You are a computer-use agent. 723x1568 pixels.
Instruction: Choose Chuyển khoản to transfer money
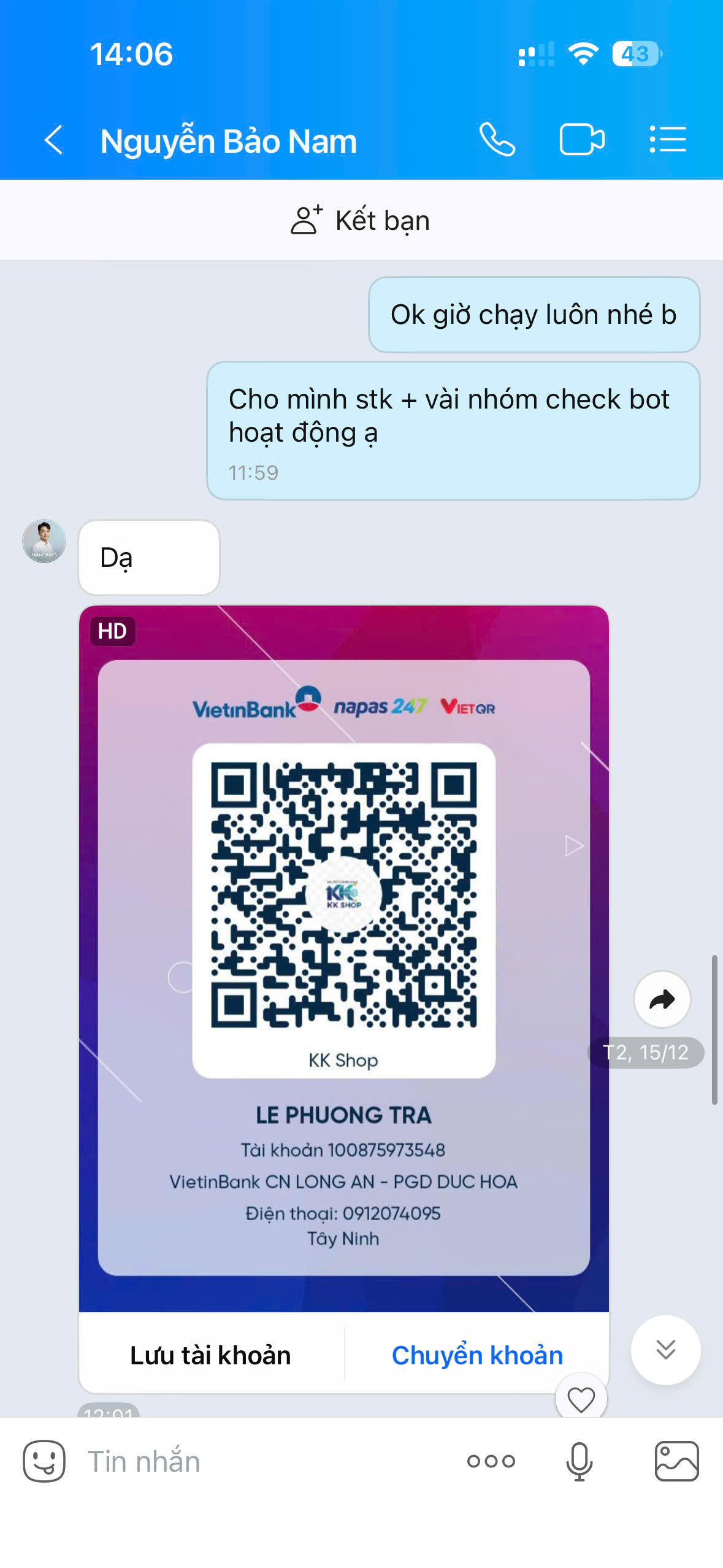point(477,1355)
